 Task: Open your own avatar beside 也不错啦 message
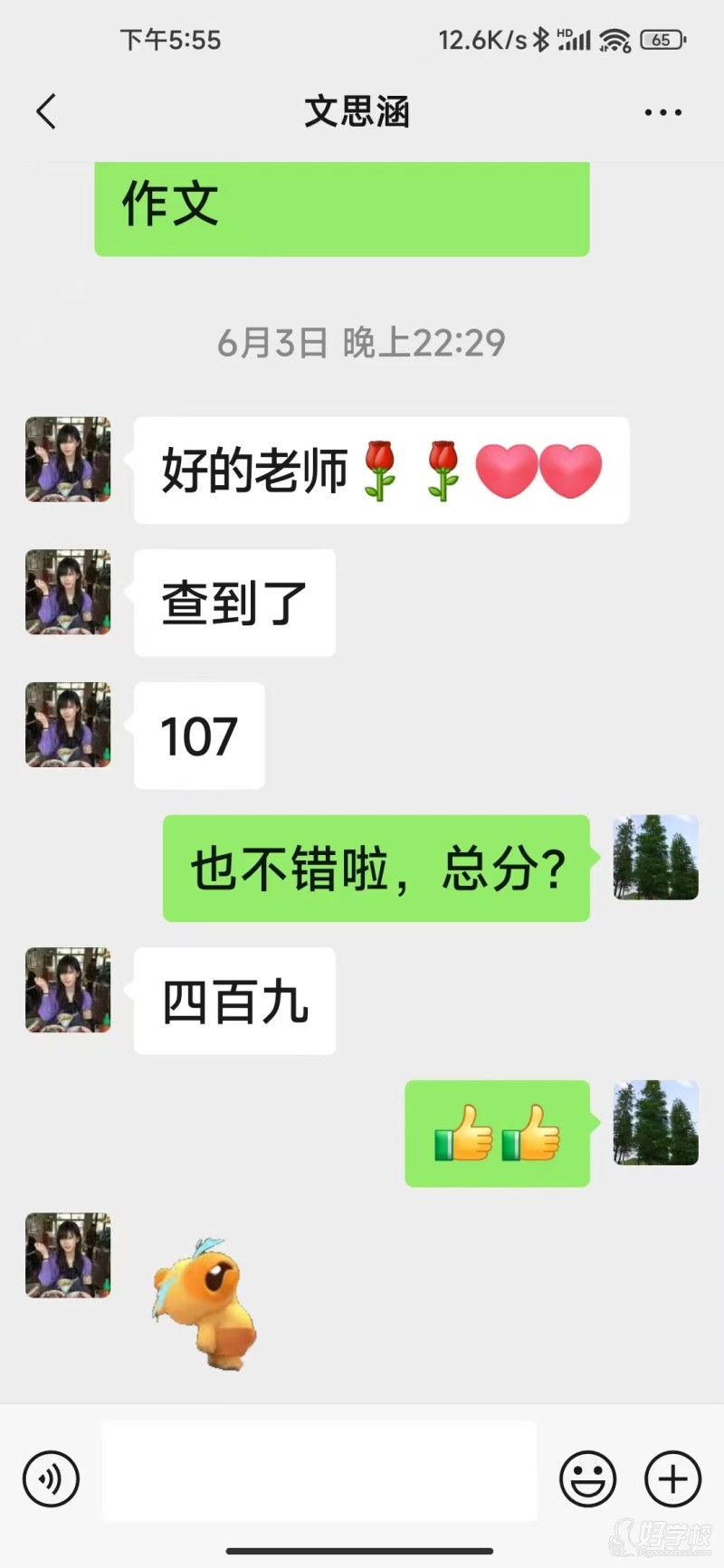click(655, 858)
